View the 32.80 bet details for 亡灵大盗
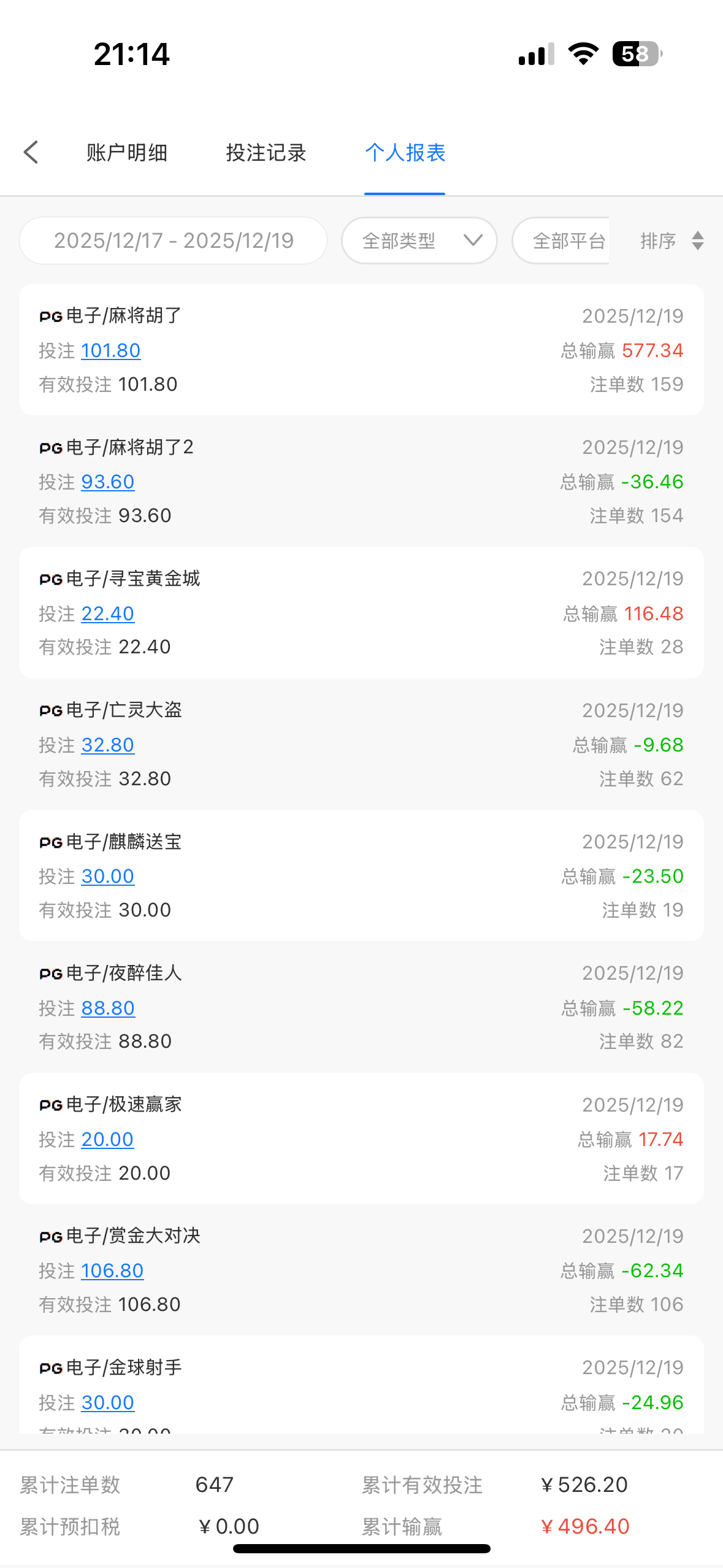The width and height of the screenshot is (723, 1568). 107,745
